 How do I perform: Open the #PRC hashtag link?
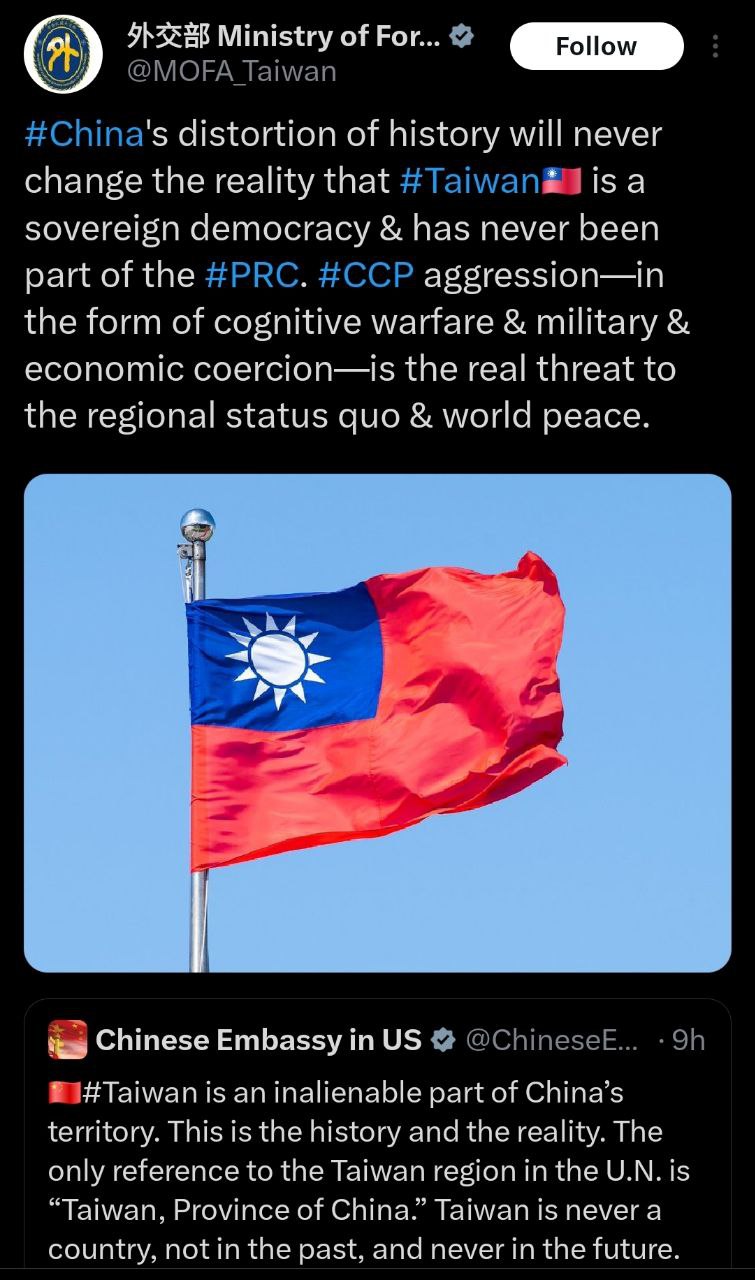pyautogui.click(x=250, y=276)
